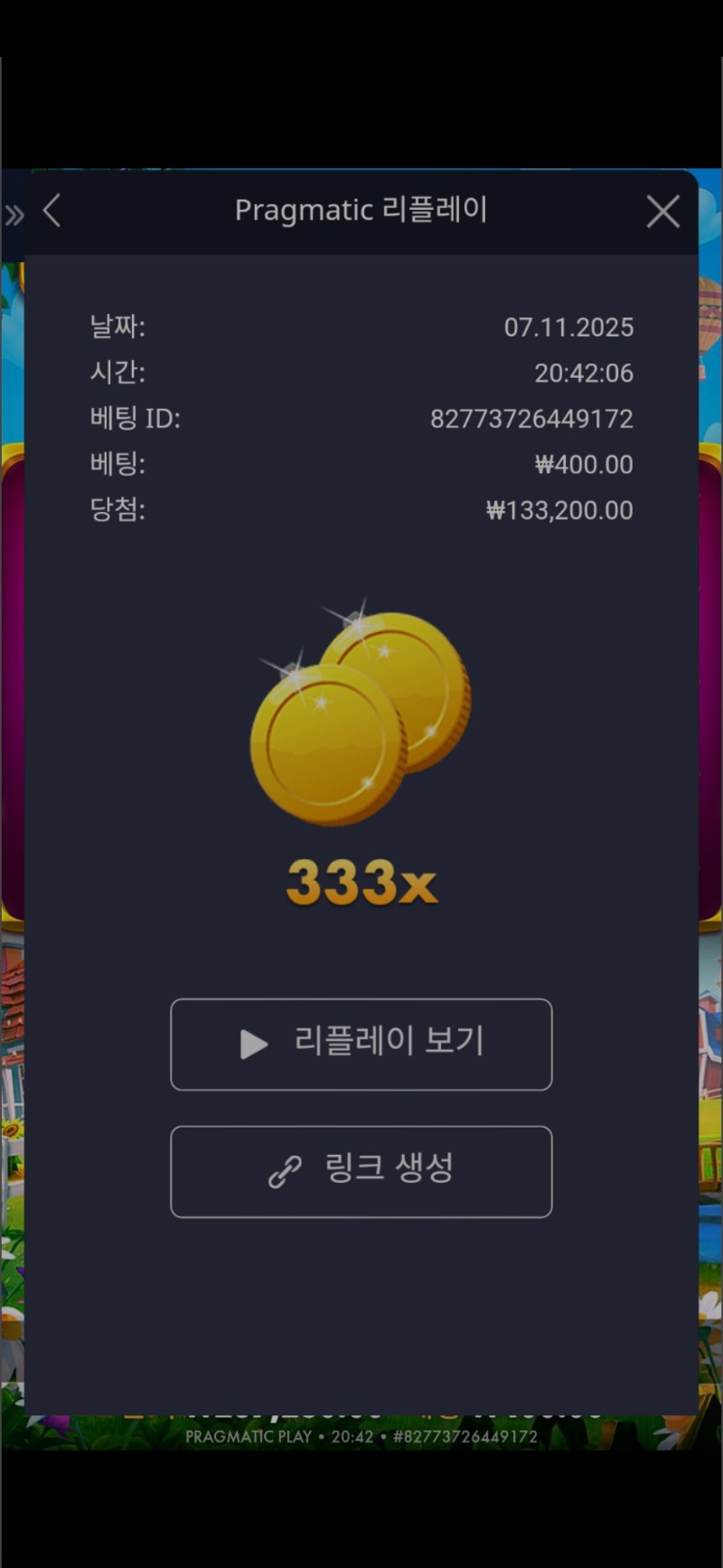Open the replay with 리플레이 보기 button
Screen dimensions: 723x1568
(x=361, y=1044)
